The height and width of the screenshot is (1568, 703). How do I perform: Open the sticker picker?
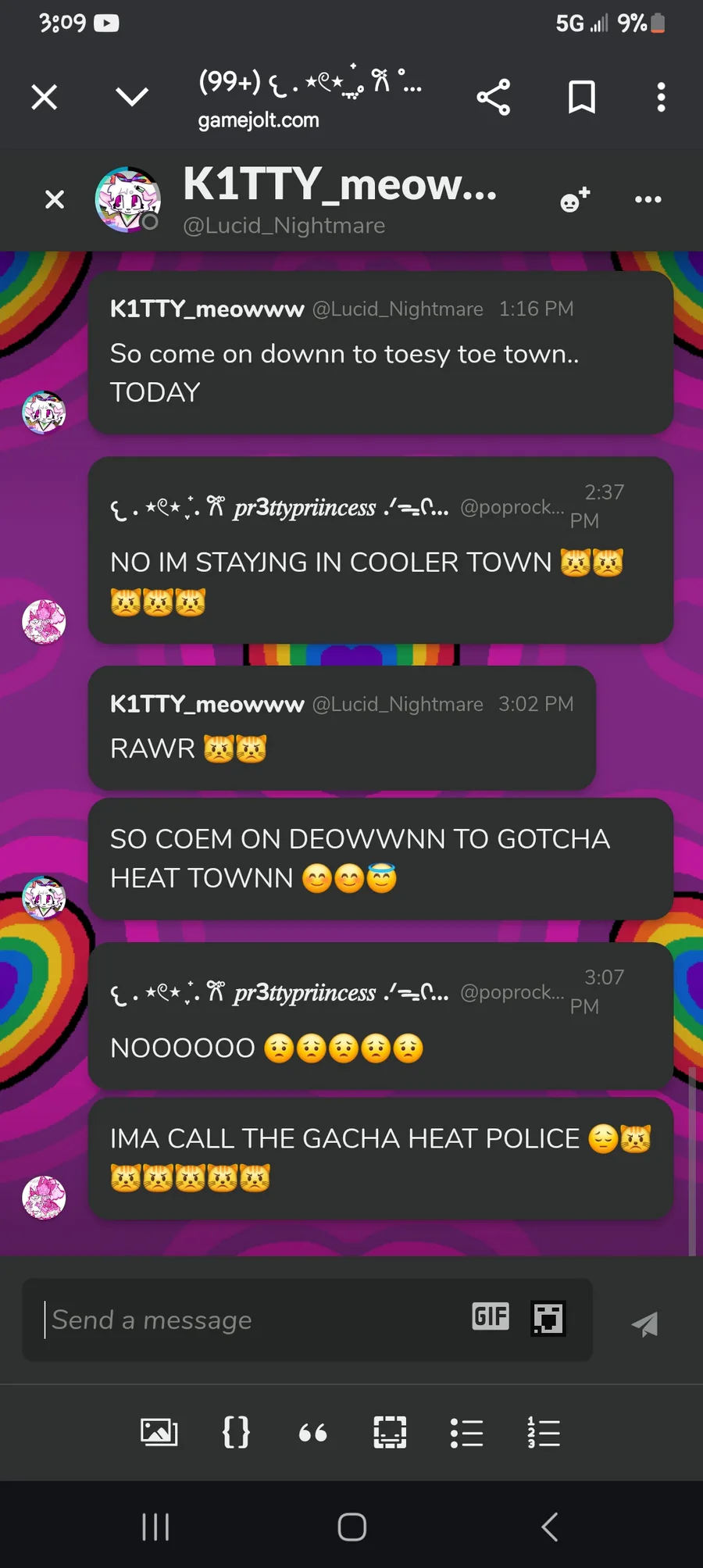[548, 1319]
